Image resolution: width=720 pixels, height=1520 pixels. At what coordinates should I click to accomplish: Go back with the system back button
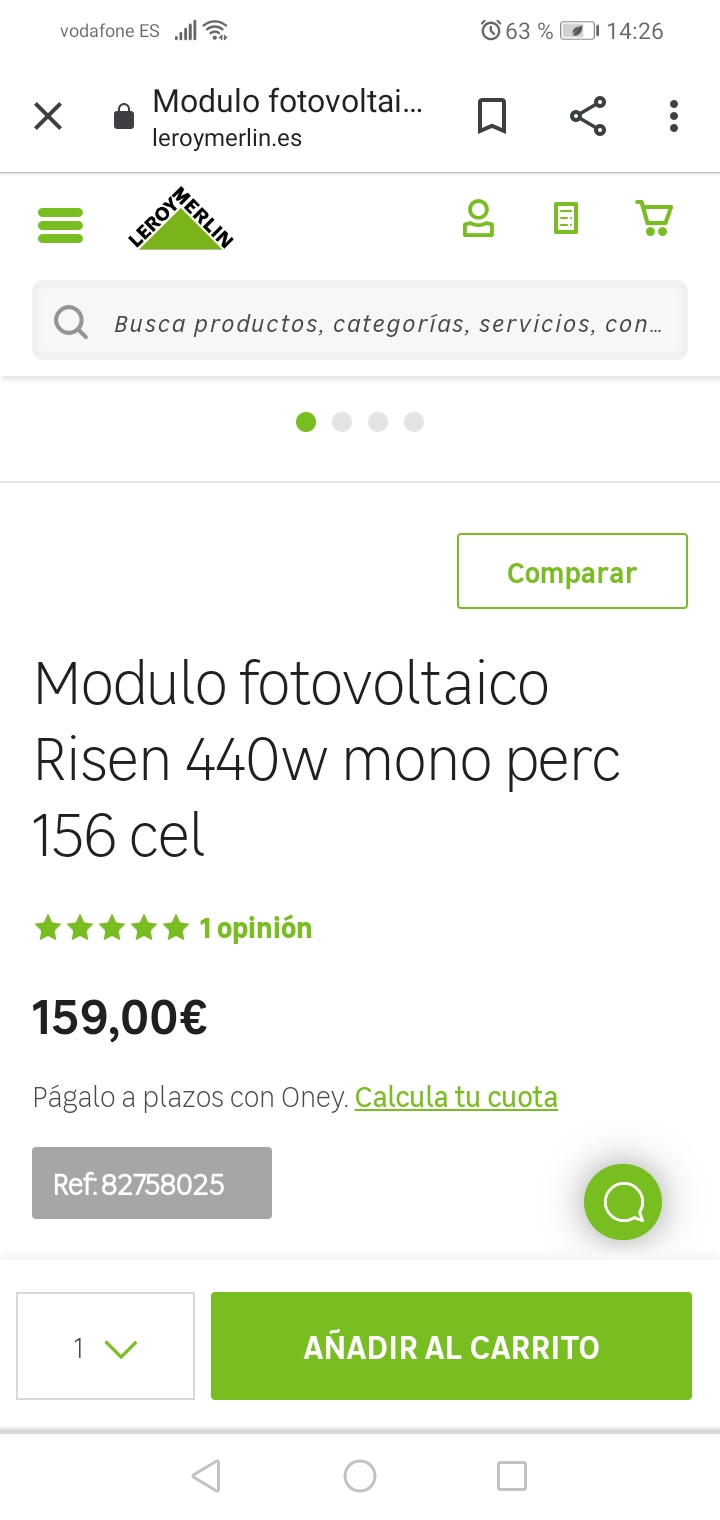click(206, 1475)
